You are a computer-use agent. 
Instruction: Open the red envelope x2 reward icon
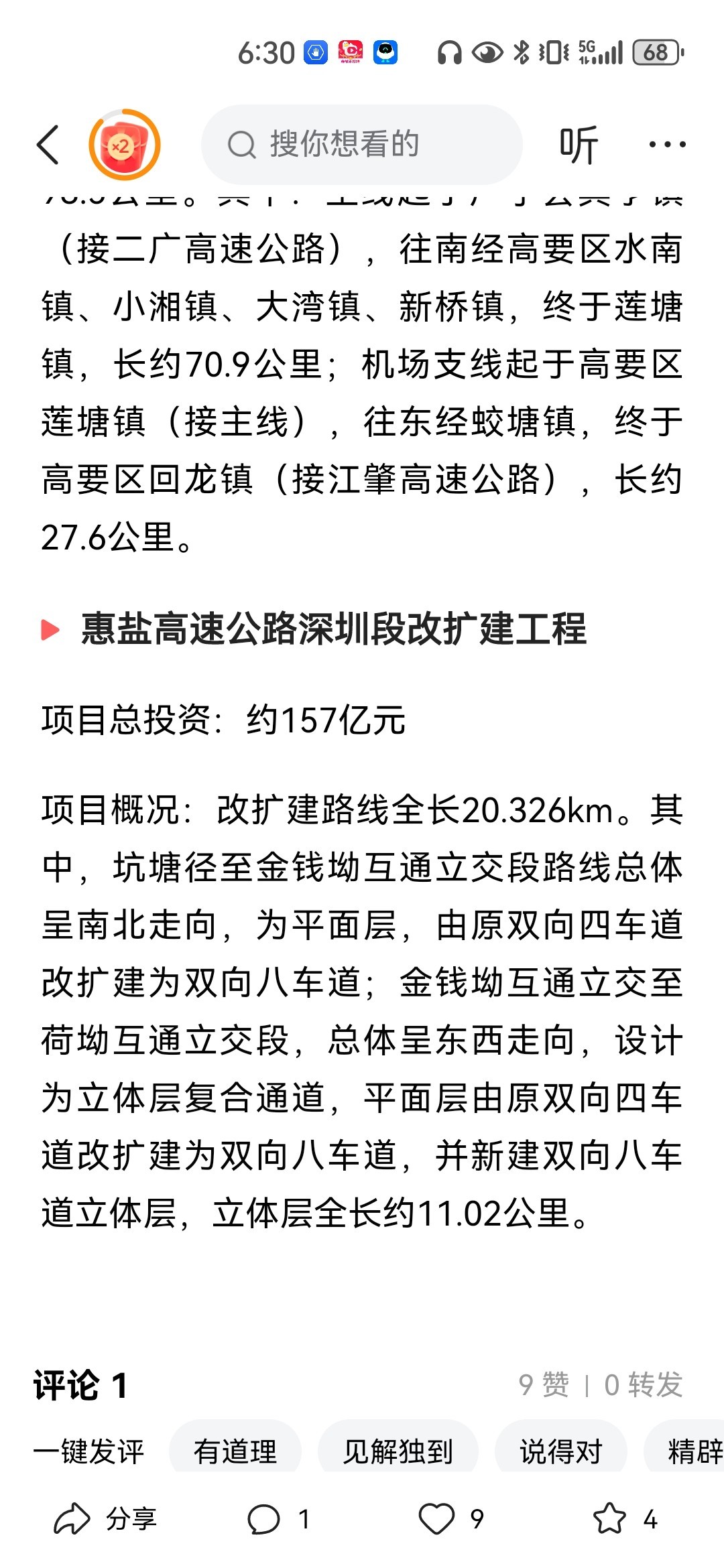point(124,144)
